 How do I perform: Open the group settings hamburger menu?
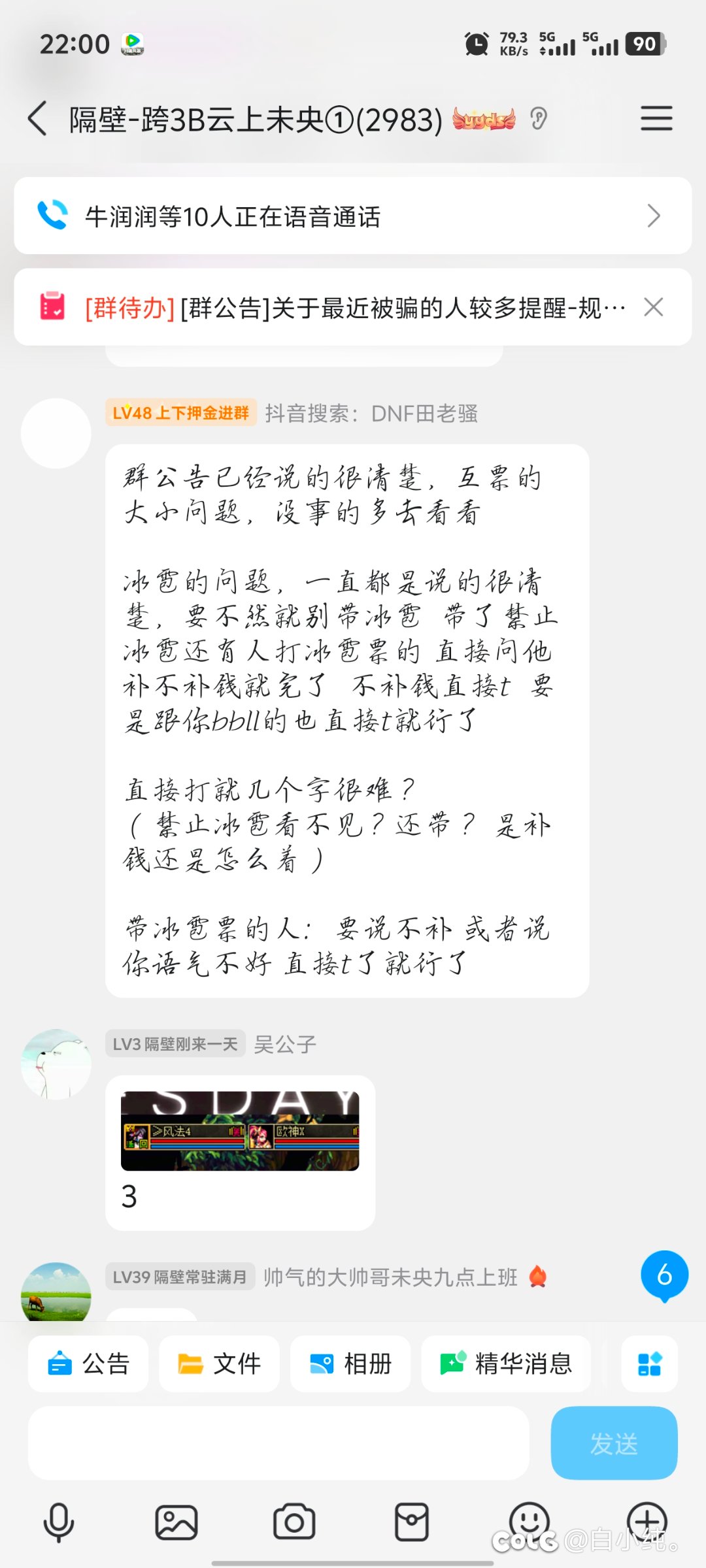pyautogui.click(x=656, y=118)
